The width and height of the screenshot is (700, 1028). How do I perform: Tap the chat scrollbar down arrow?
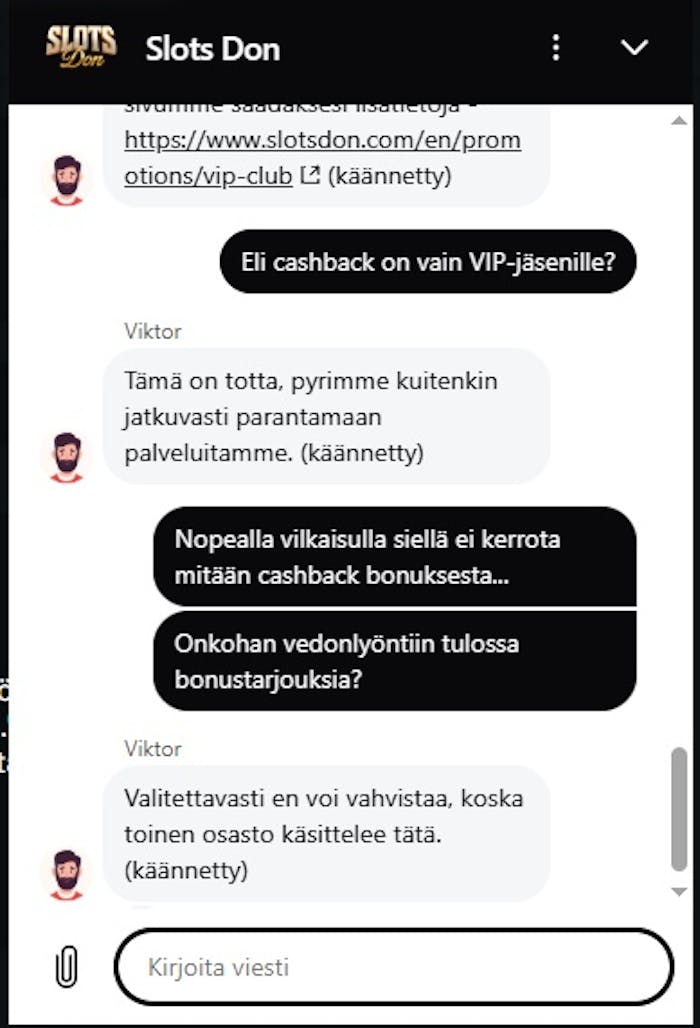[x=680, y=891]
